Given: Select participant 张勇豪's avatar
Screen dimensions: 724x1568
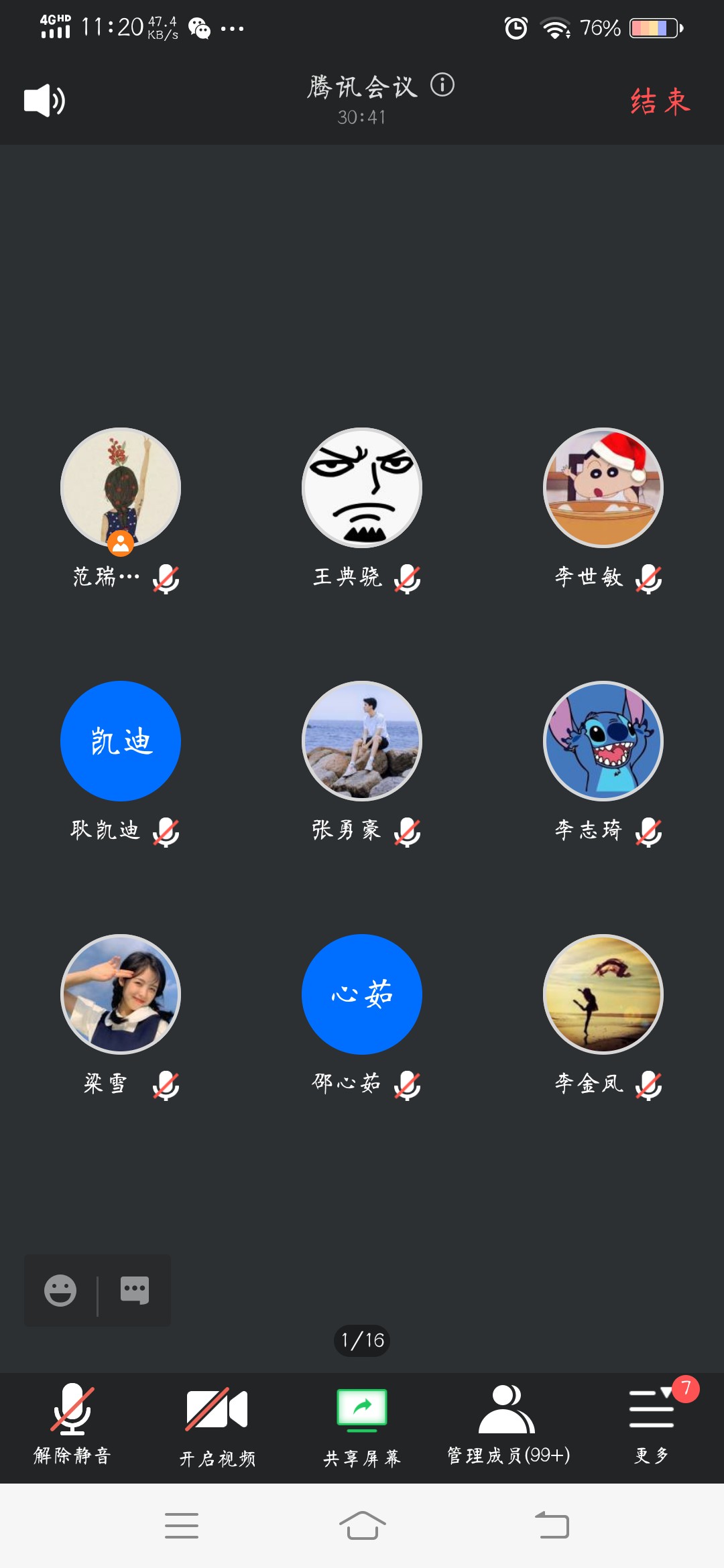Looking at the screenshot, I should [x=362, y=741].
